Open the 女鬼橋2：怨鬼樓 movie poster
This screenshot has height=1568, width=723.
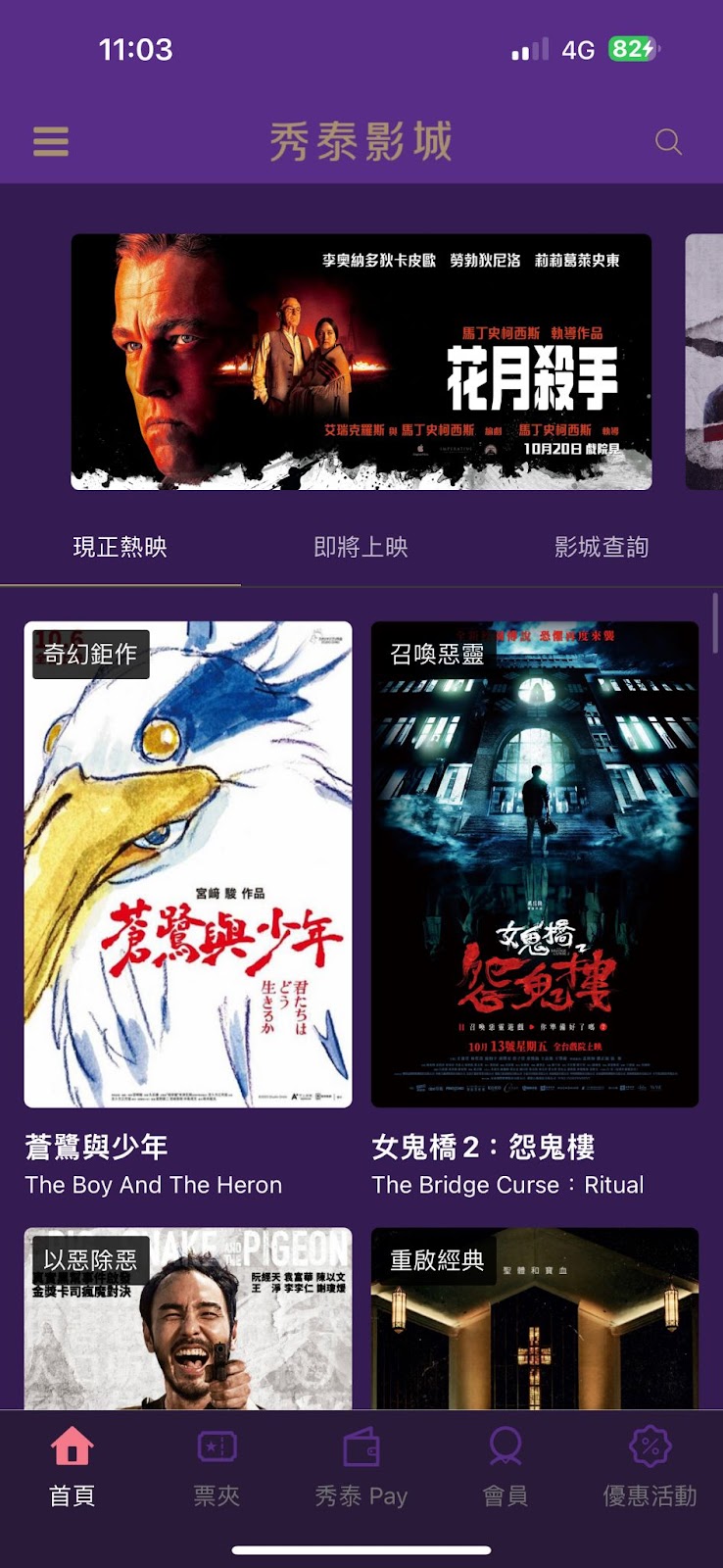pyautogui.click(x=535, y=864)
